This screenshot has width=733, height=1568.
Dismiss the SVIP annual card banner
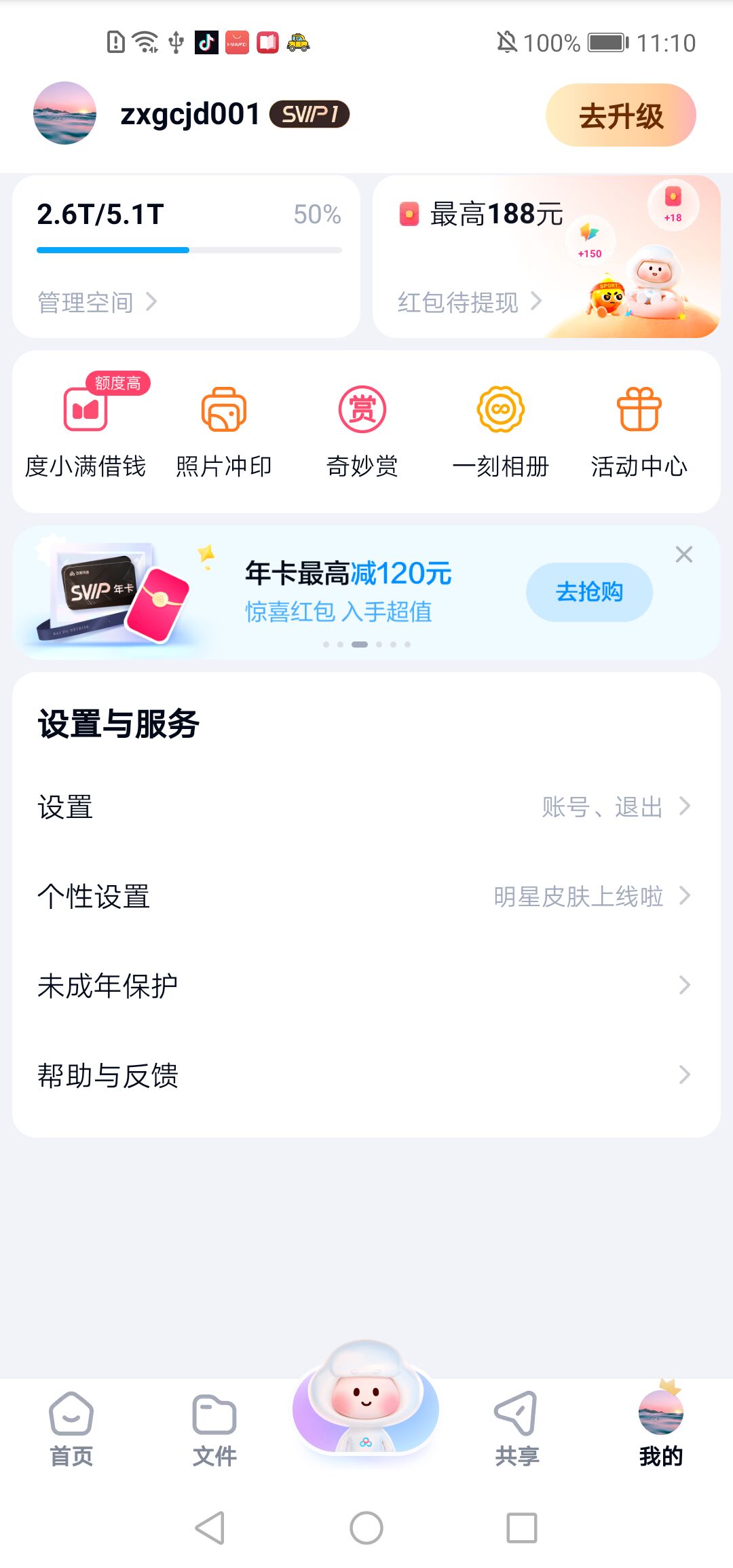[x=684, y=555]
